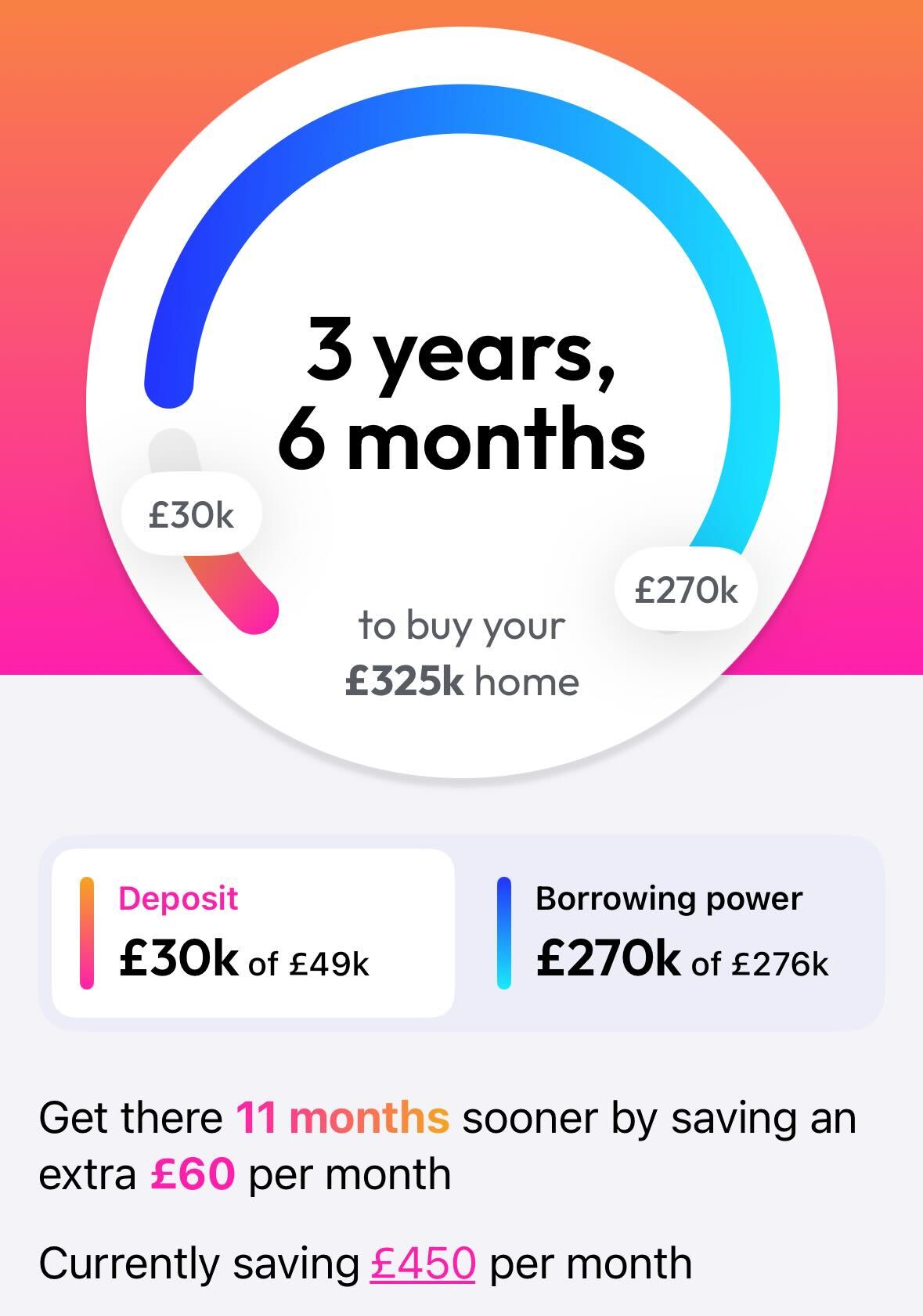Switch to the Borrowing power segment
The height and width of the screenshot is (1316, 923).
670,933
